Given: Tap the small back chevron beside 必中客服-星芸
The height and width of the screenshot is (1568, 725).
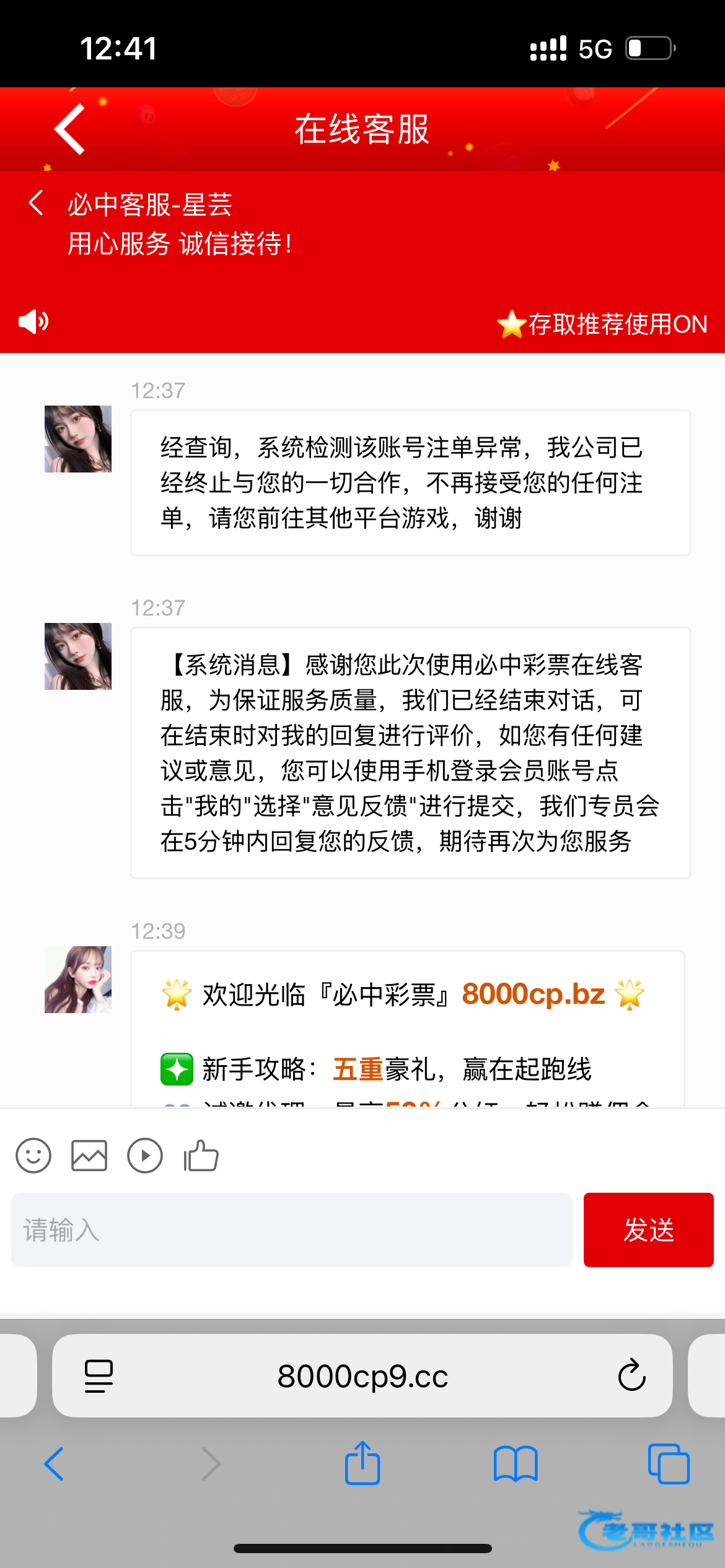Looking at the screenshot, I should click(37, 203).
